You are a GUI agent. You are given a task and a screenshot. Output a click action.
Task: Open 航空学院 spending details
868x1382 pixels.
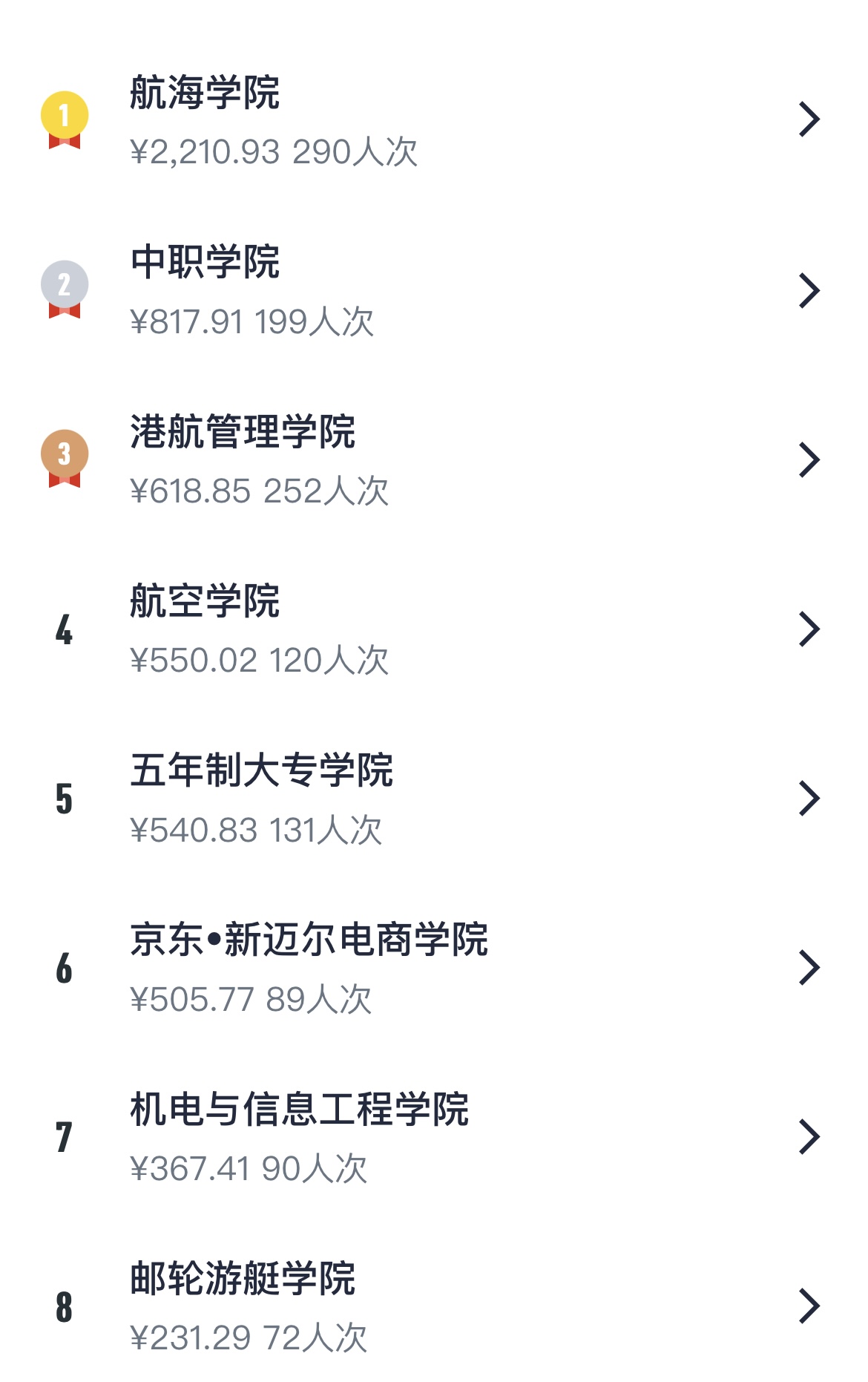point(434,629)
